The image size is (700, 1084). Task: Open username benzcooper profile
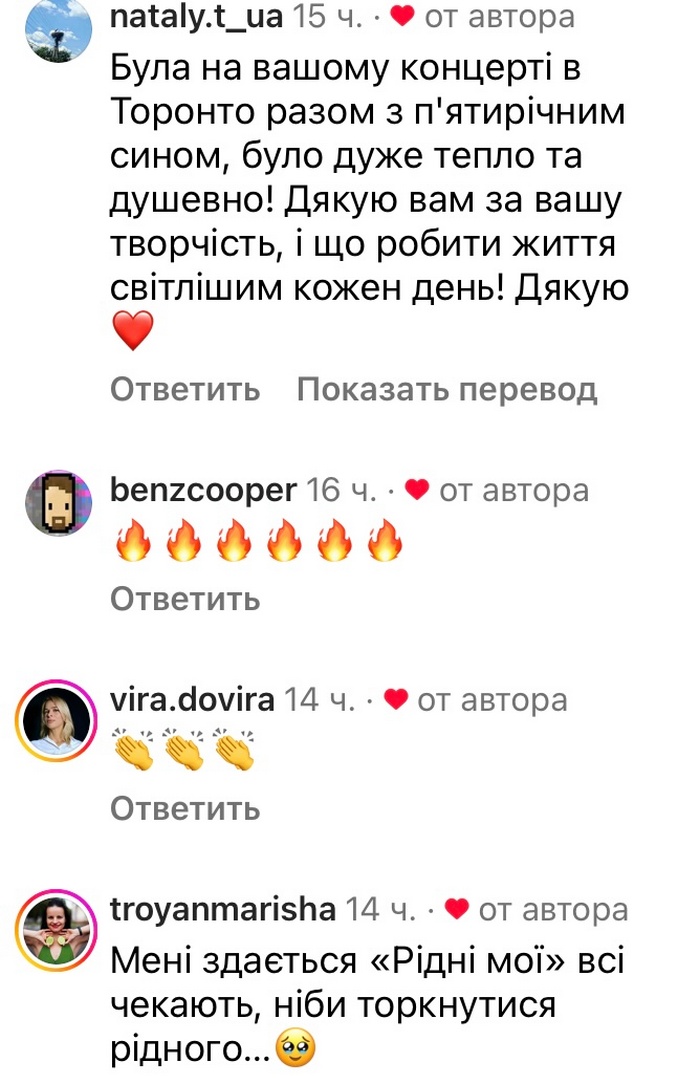pyautogui.click(x=203, y=490)
